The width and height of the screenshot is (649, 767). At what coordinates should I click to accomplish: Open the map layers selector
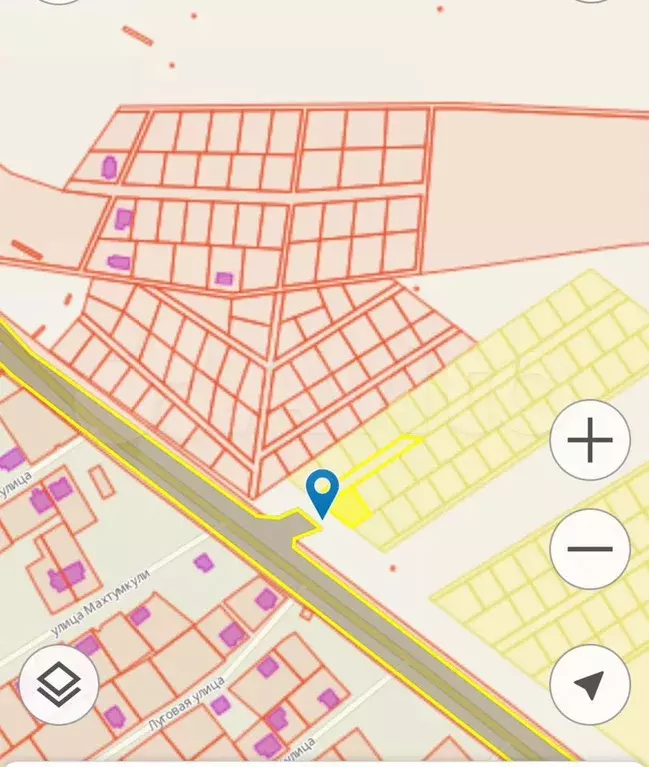coord(59,685)
